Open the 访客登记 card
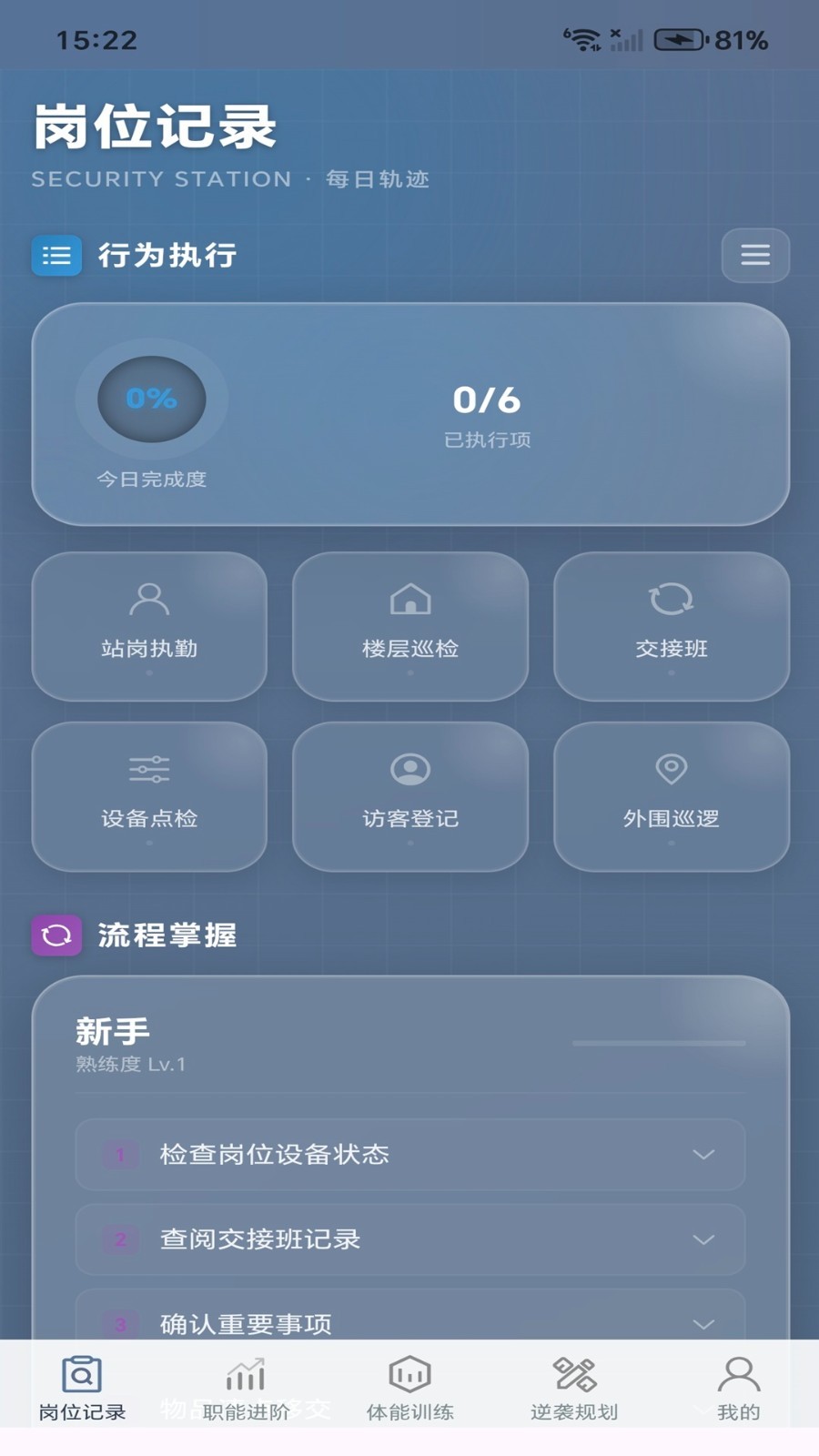The image size is (819, 1456). click(x=409, y=796)
